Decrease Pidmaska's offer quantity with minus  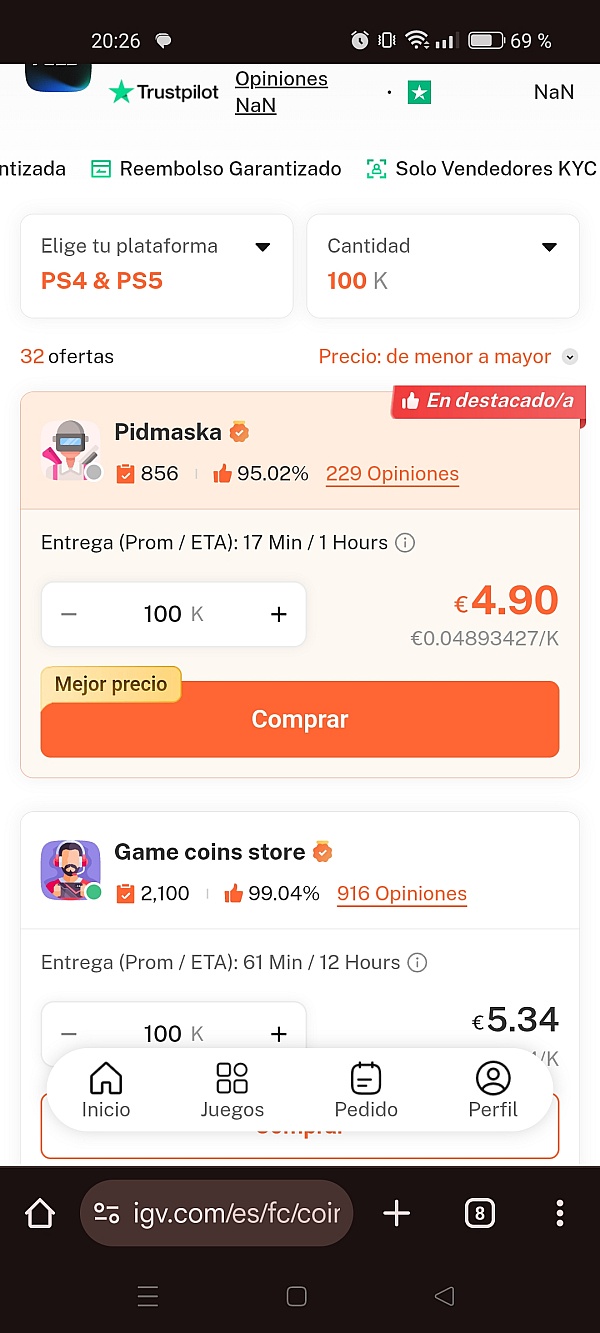tap(69, 614)
